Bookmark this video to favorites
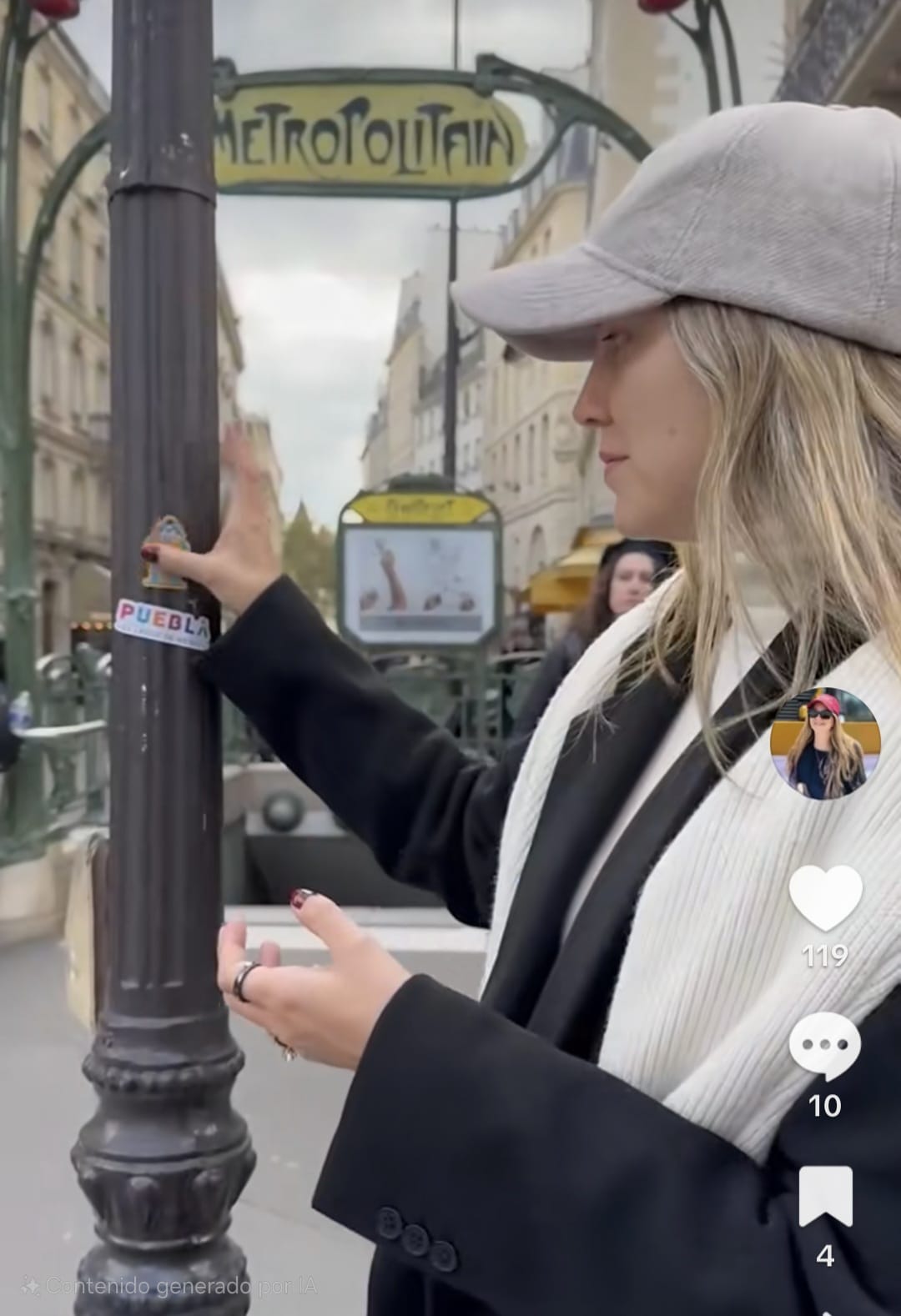The width and height of the screenshot is (901, 1316). point(825,1197)
